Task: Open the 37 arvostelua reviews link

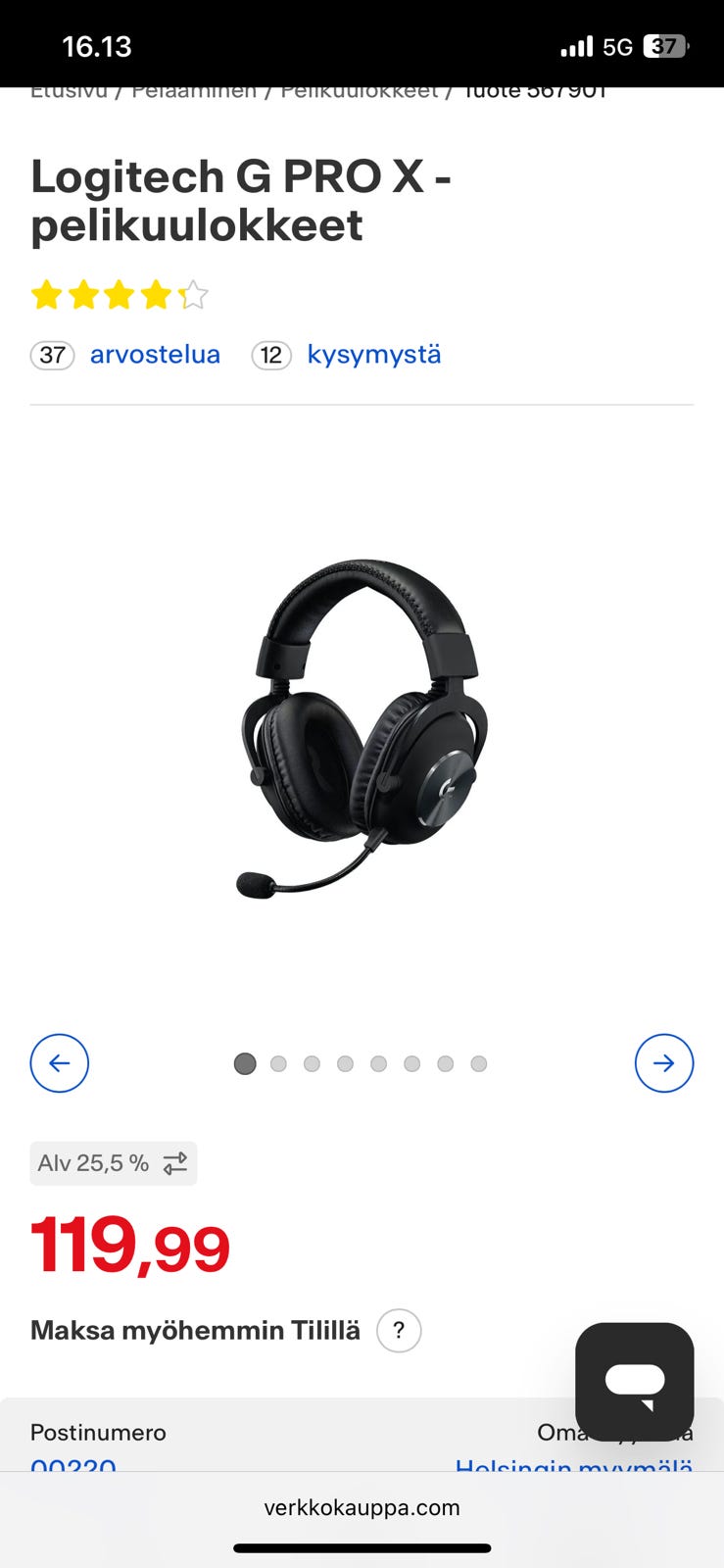Action: [154, 354]
